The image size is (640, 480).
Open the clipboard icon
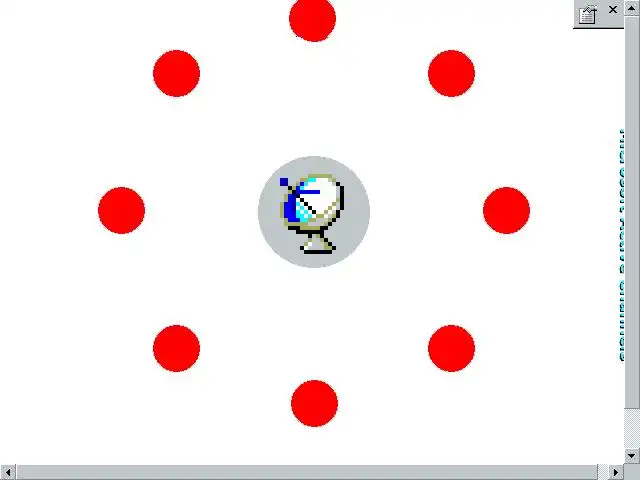(588, 13)
